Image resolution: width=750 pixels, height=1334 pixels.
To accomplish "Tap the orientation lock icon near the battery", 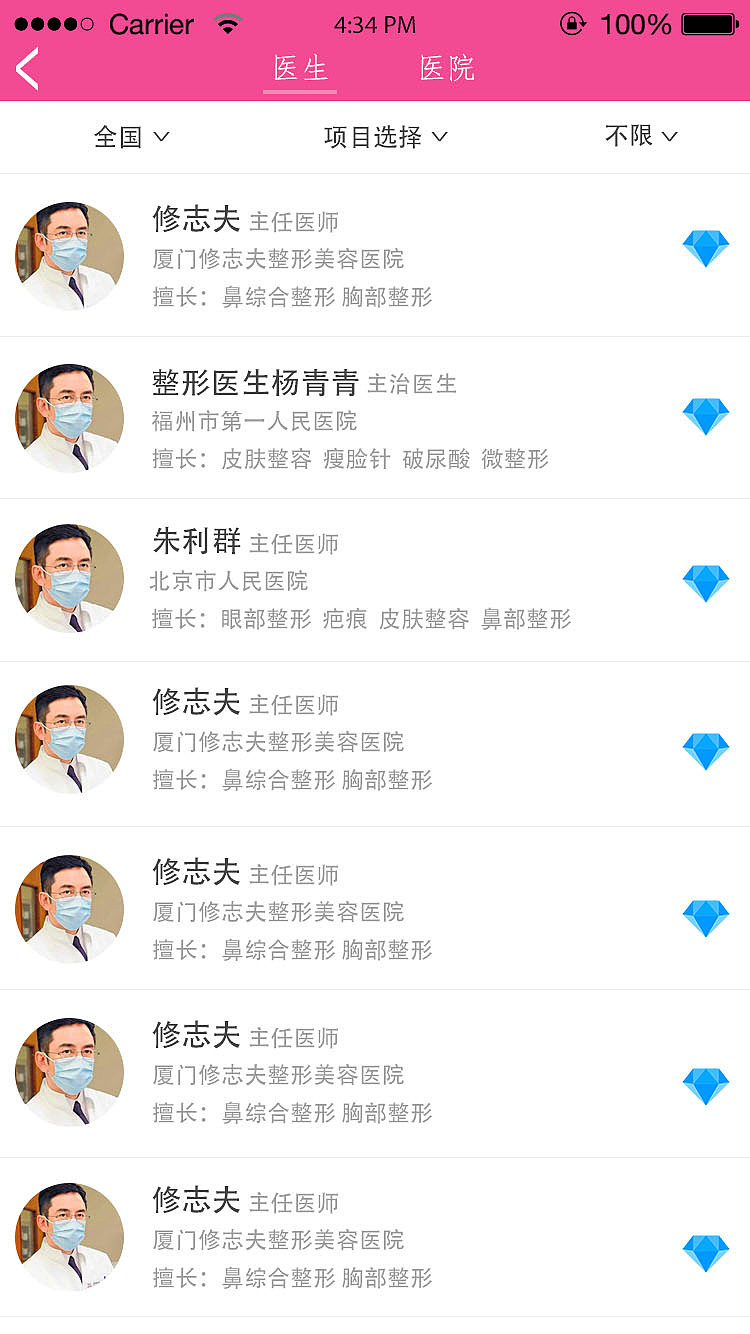I will click(x=572, y=24).
